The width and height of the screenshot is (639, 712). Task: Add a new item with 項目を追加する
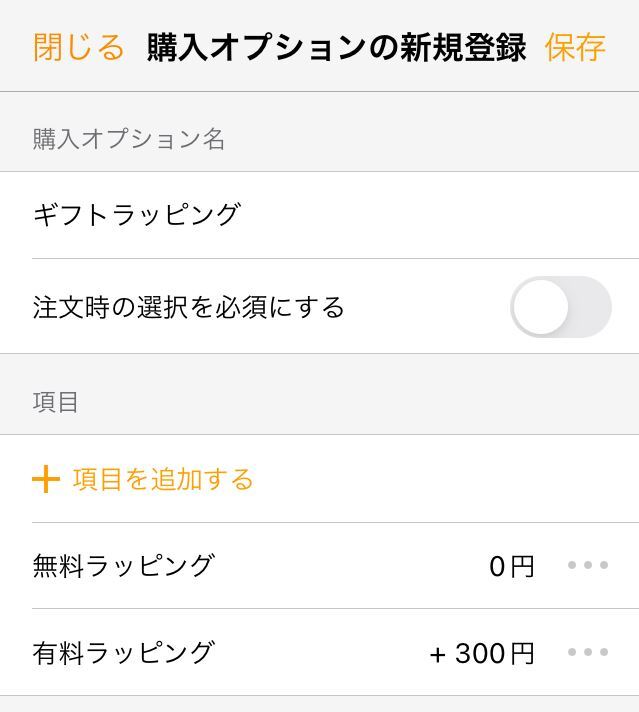click(x=143, y=479)
